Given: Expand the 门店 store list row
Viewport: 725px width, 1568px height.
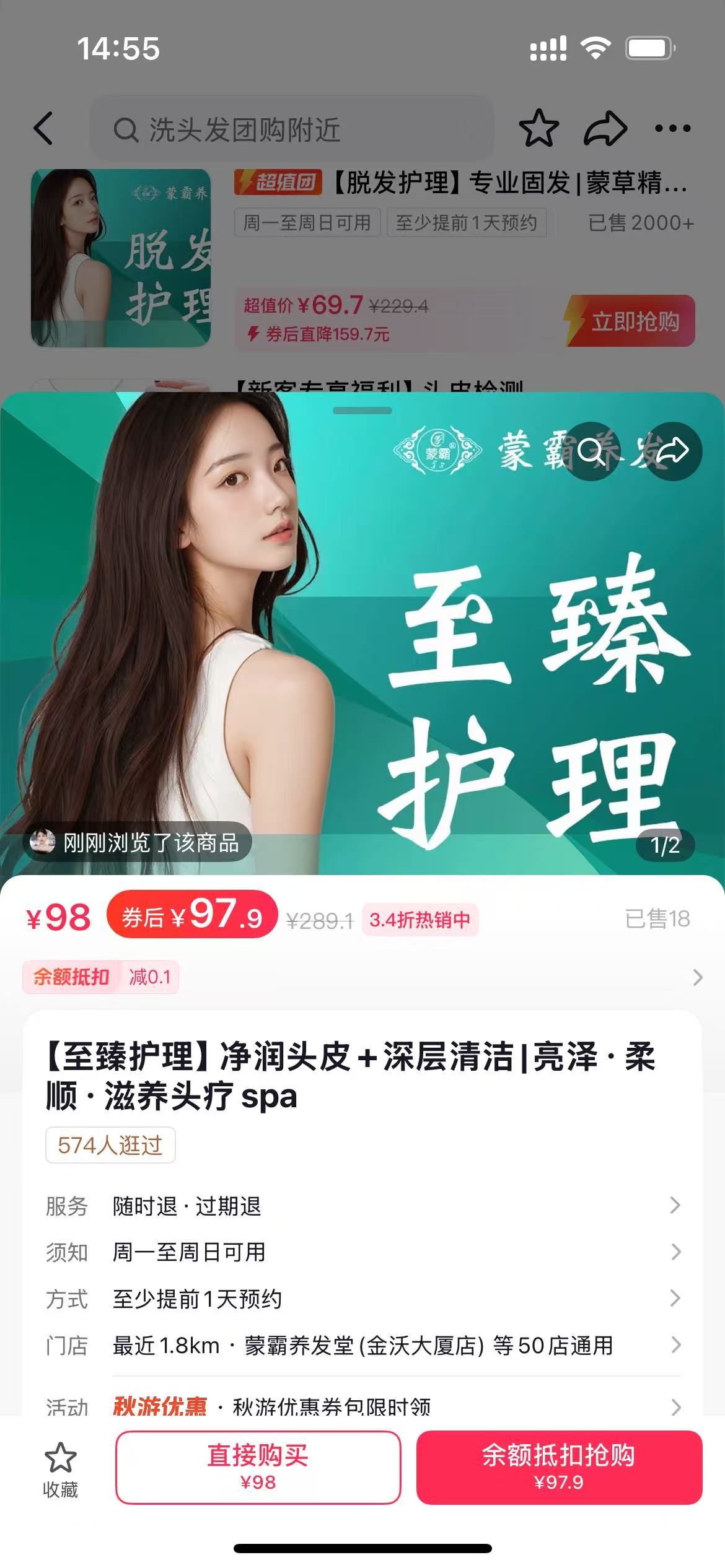Looking at the screenshot, I should click(x=362, y=1345).
